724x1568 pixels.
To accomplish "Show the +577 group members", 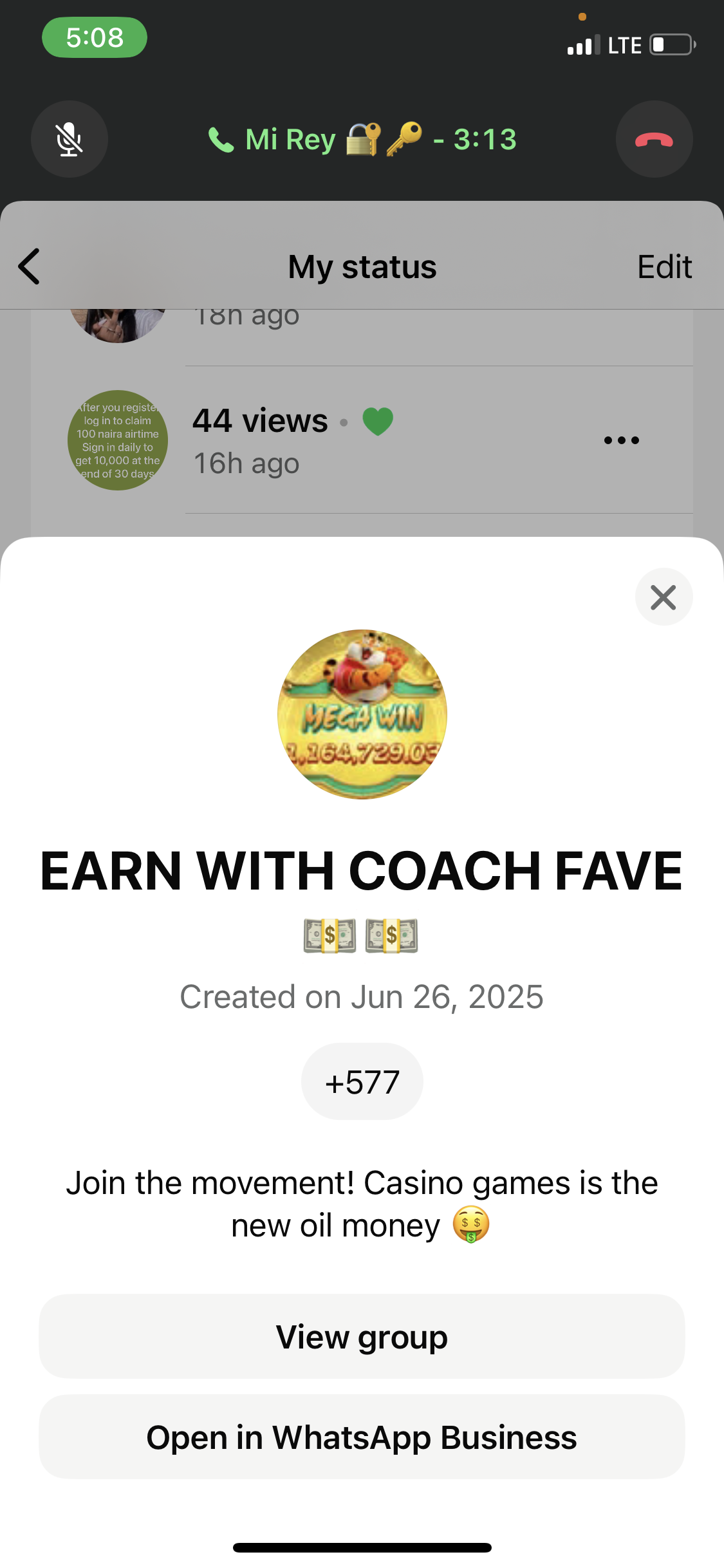I will [362, 1082].
